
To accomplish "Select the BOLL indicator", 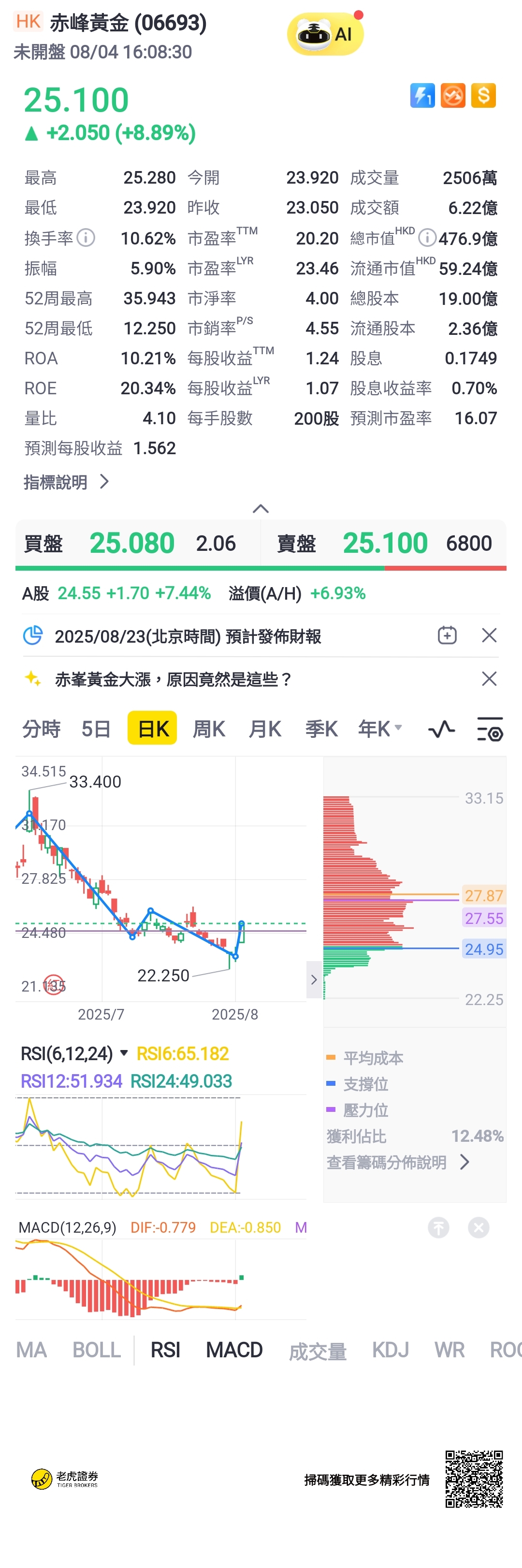I will pyautogui.click(x=96, y=1350).
